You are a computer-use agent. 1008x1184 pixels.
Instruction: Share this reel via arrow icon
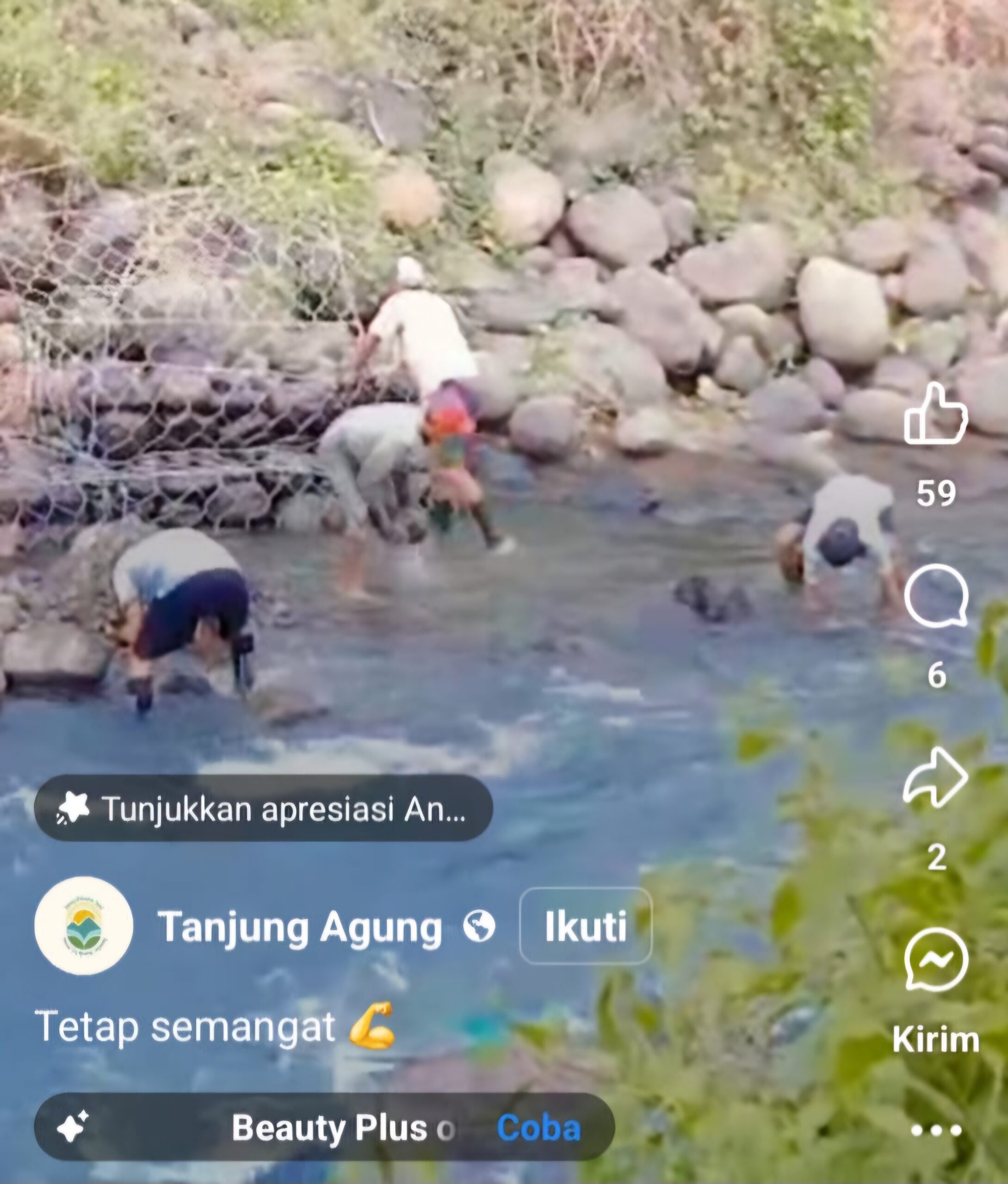click(935, 777)
